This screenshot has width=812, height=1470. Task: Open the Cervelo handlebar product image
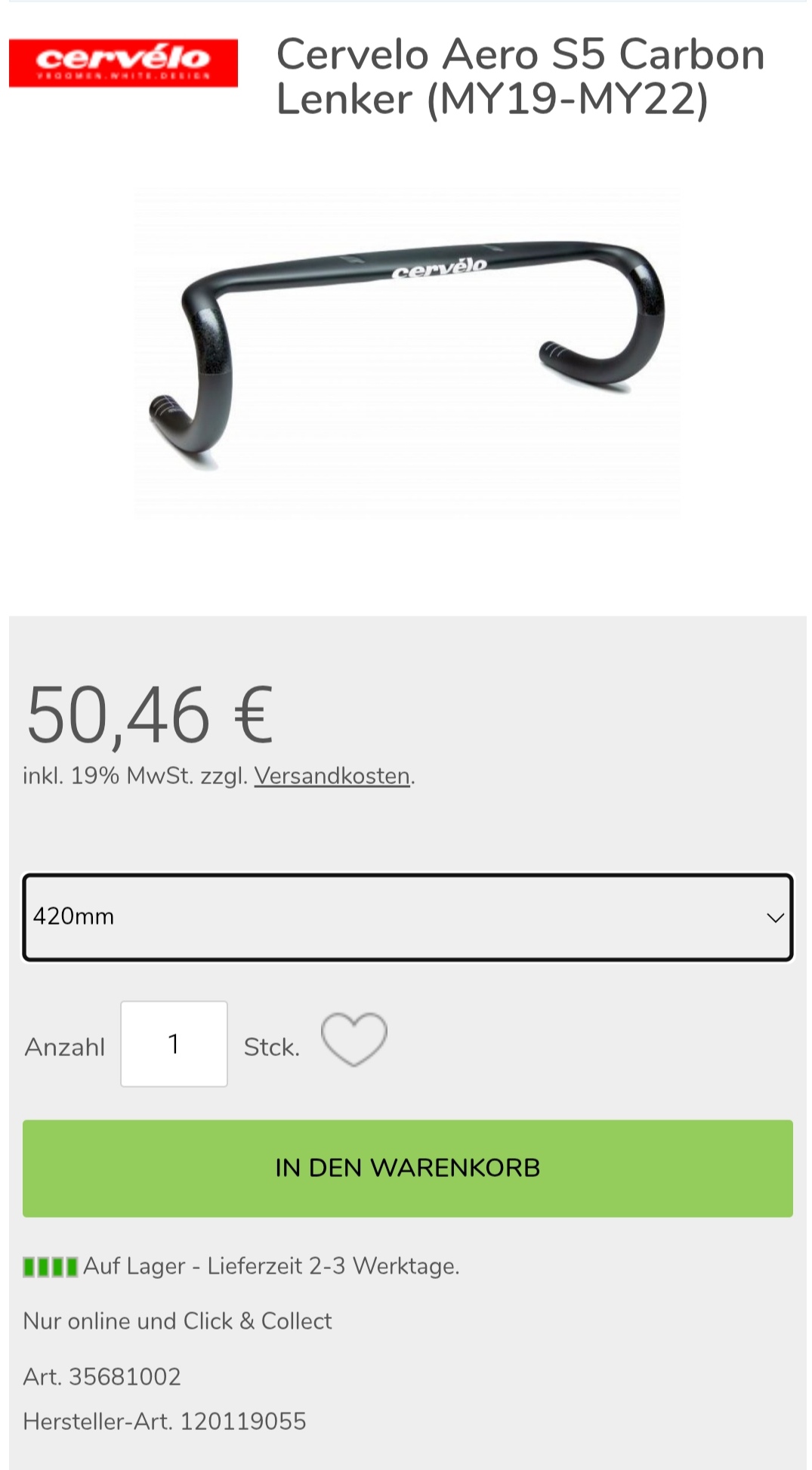coord(407,353)
